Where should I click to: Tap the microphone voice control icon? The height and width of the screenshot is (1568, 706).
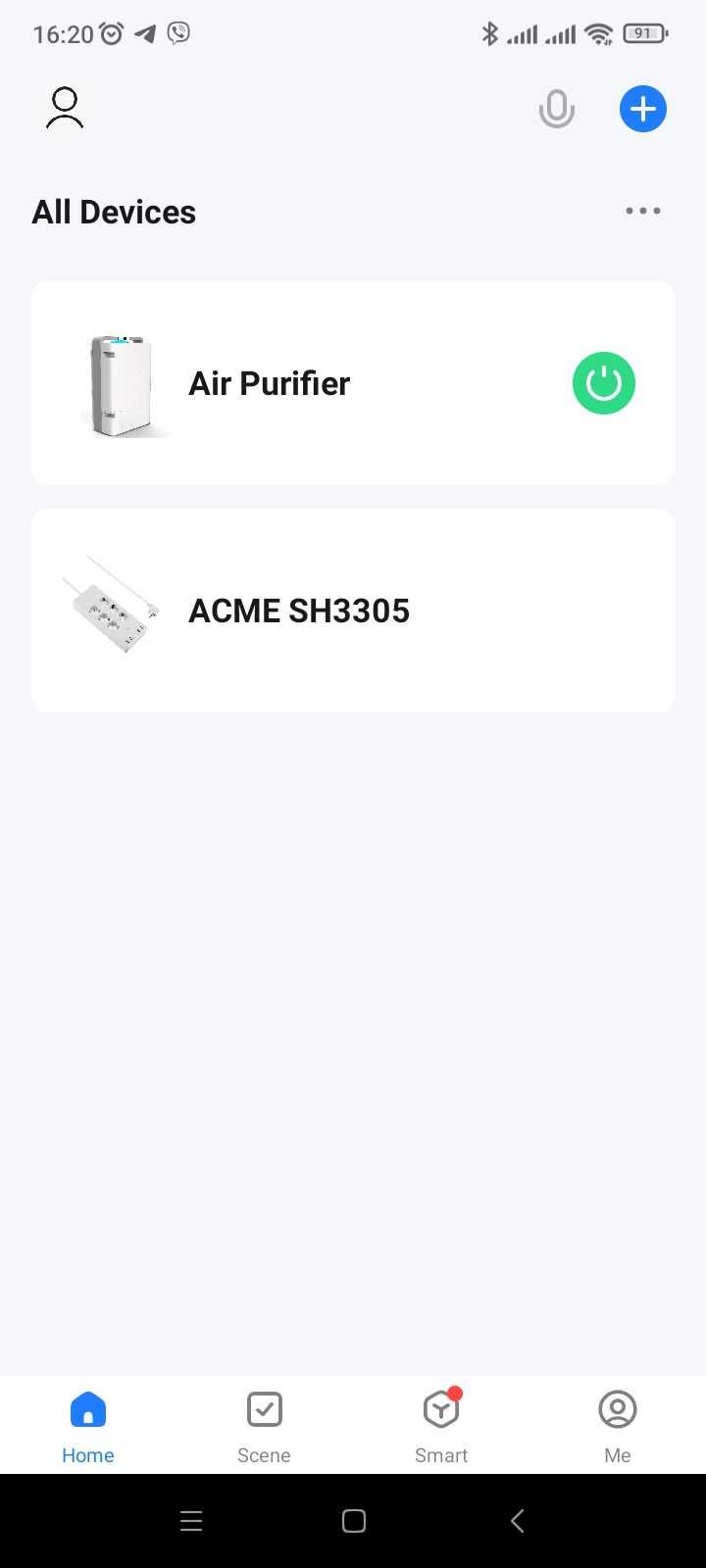[x=556, y=109]
